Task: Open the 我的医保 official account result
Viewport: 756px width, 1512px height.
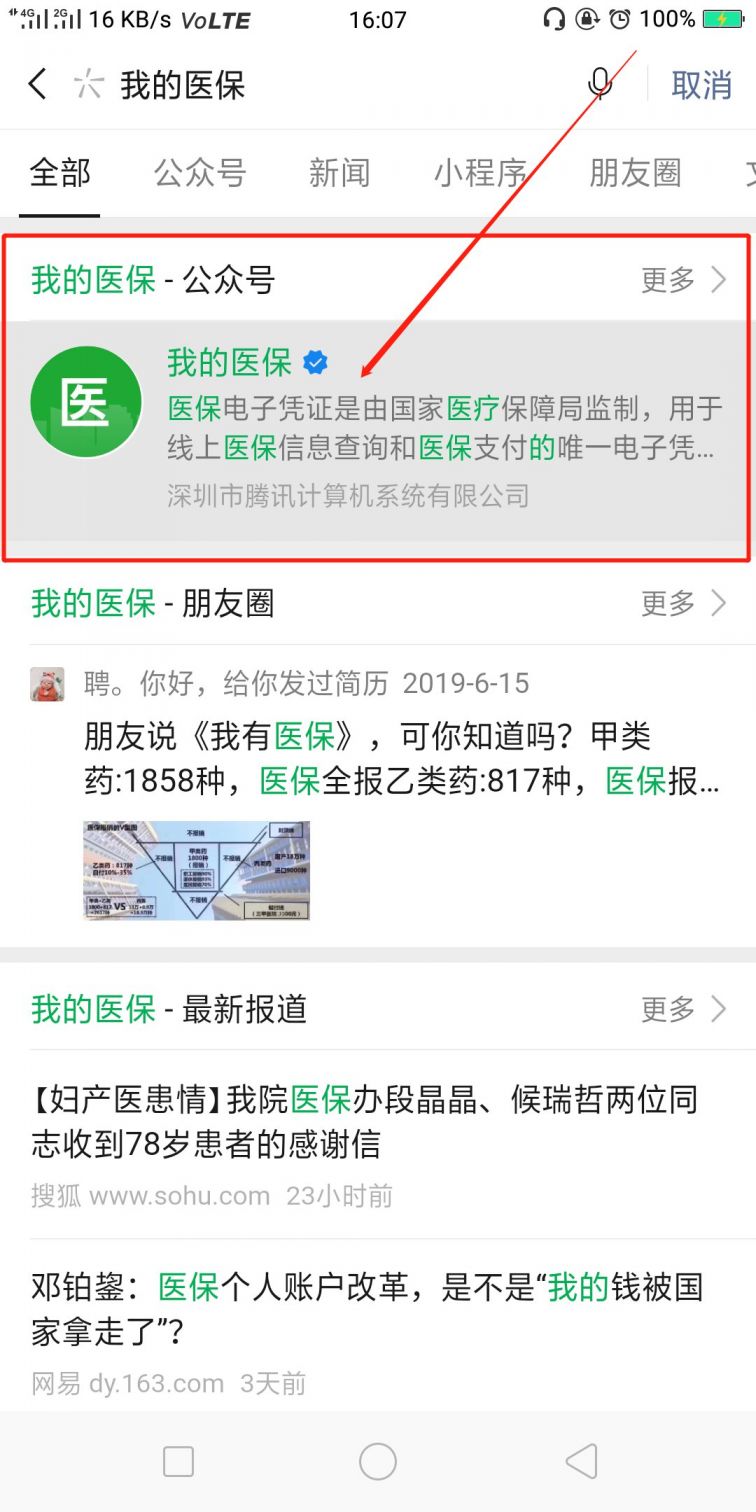Action: (x=378, y=431)
